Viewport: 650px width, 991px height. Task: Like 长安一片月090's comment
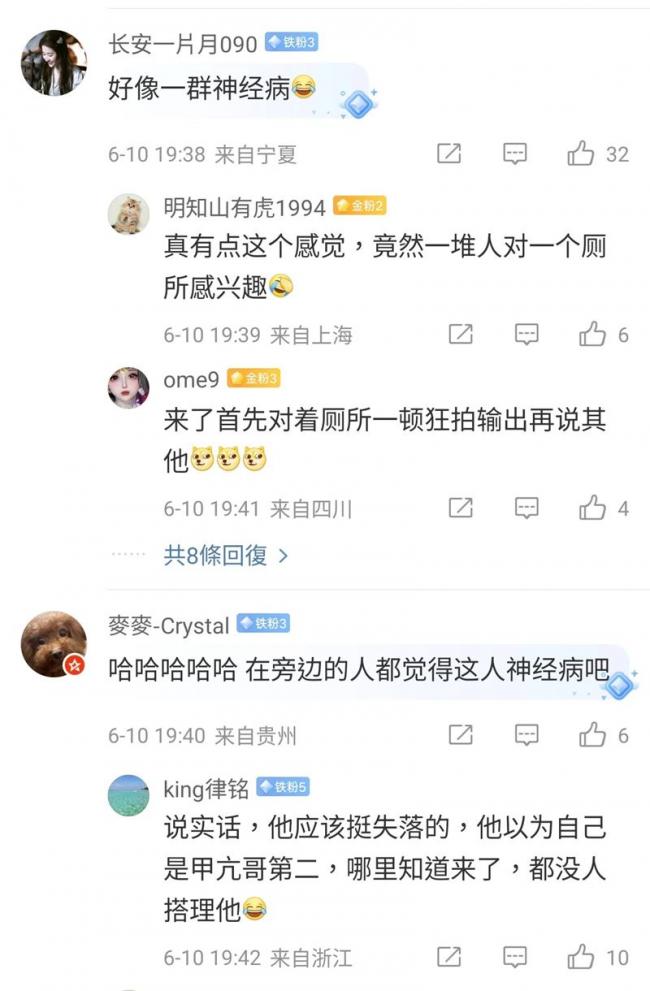point(581,154)
